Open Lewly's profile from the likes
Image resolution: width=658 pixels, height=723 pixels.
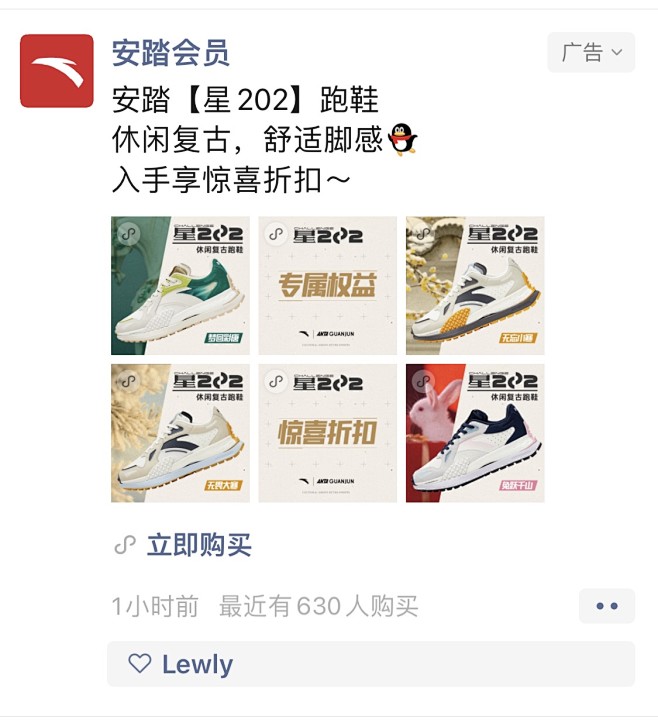[197, 664]
